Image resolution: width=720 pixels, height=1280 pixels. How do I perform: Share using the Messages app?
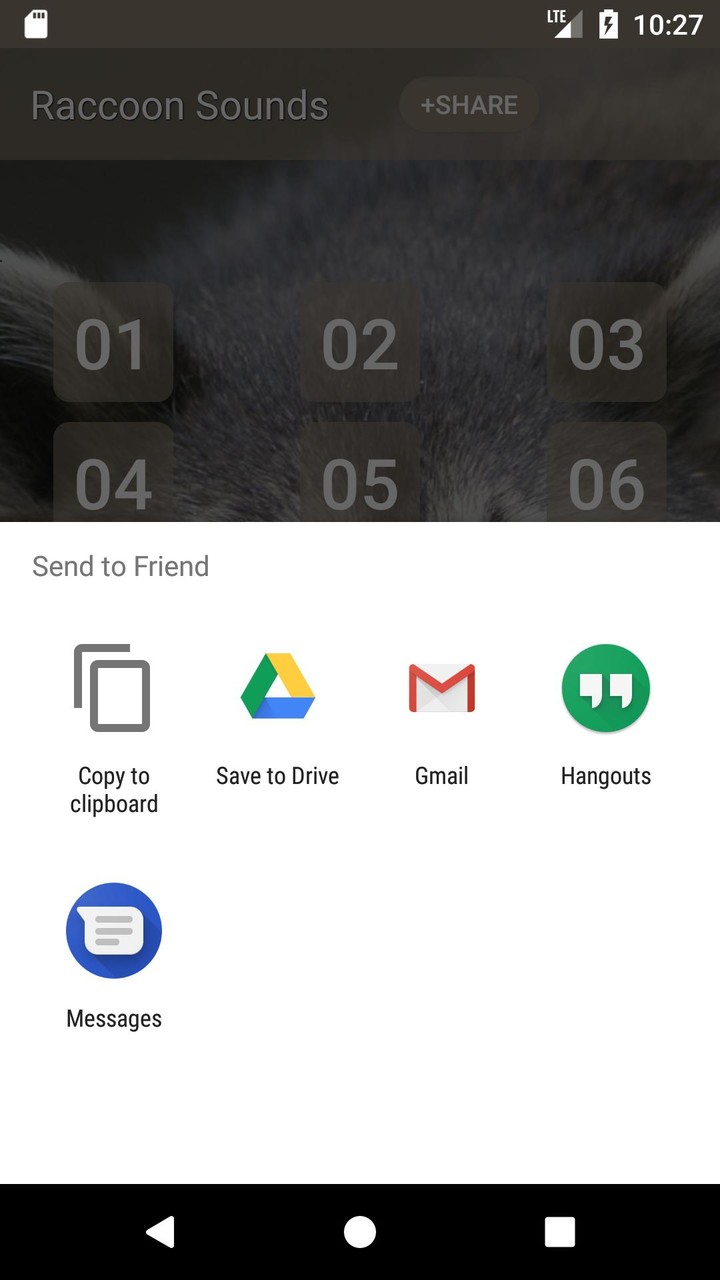(113, 930)
